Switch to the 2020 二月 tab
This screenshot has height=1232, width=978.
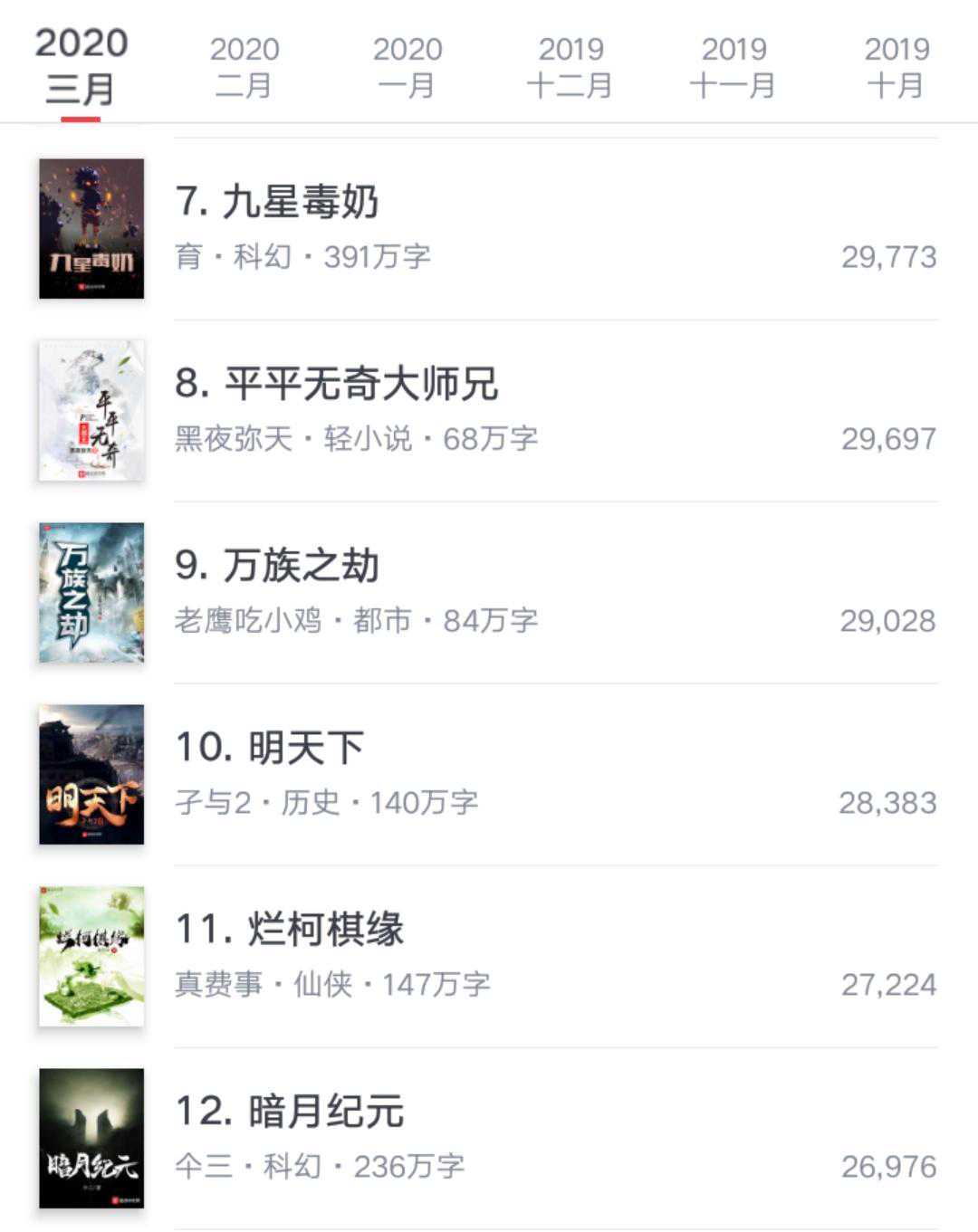click(x=244, y=66)
